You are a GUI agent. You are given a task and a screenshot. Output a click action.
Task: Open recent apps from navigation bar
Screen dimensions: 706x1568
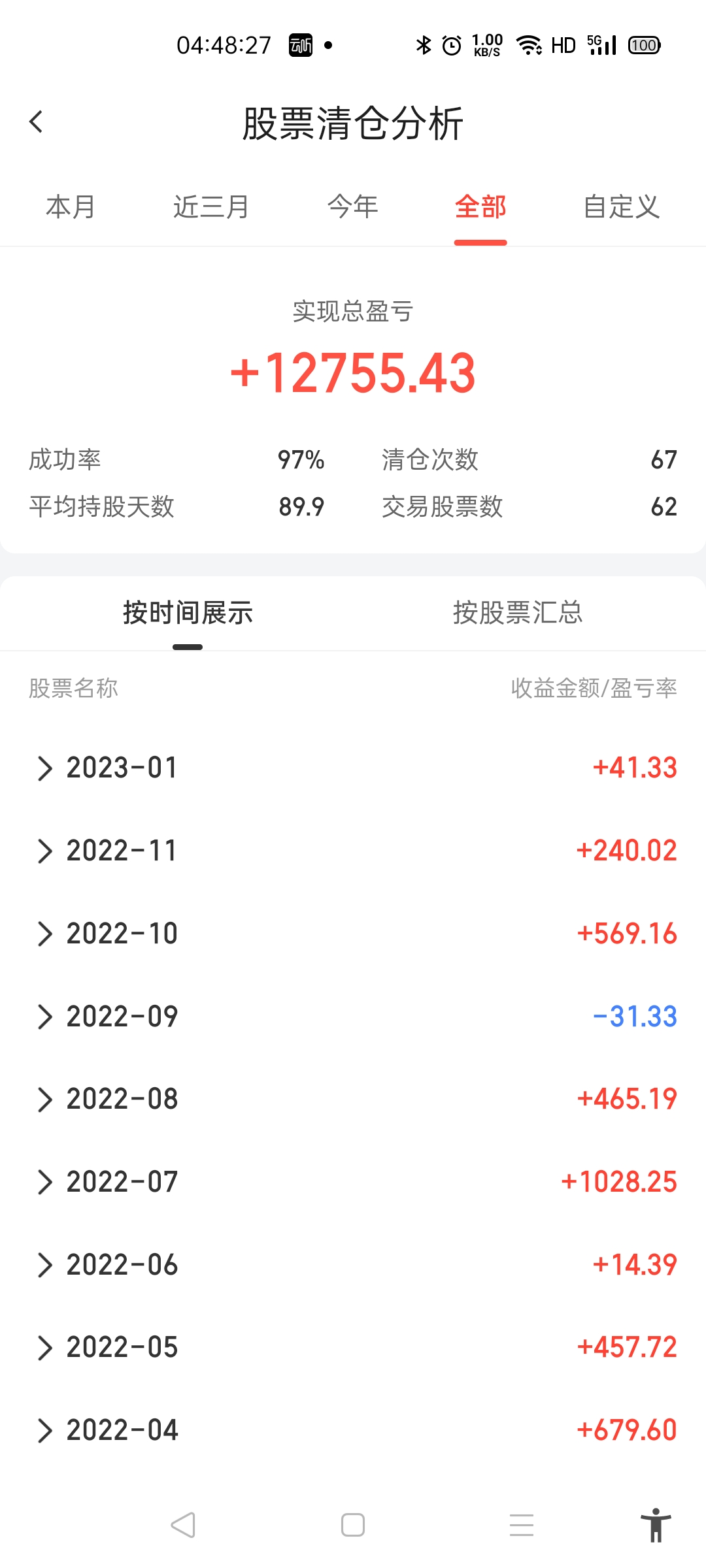522,1525
